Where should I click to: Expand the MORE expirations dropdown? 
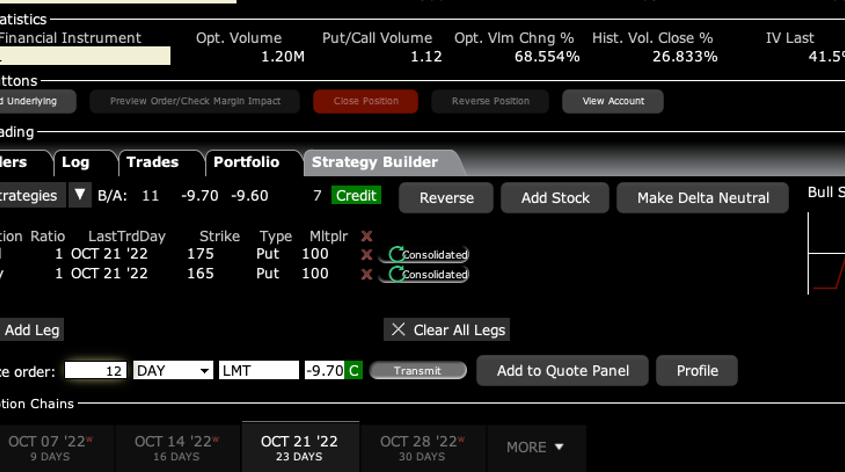point(535,447)
